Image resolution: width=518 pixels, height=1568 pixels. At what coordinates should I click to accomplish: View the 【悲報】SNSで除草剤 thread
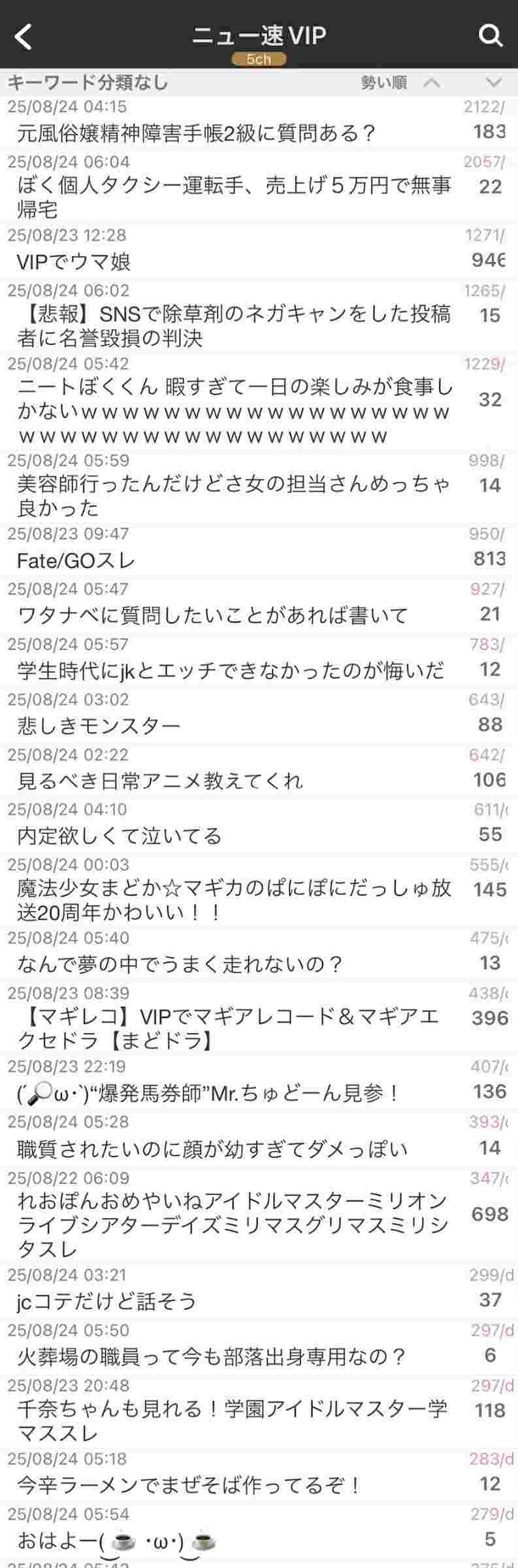(x=234, y=326)
